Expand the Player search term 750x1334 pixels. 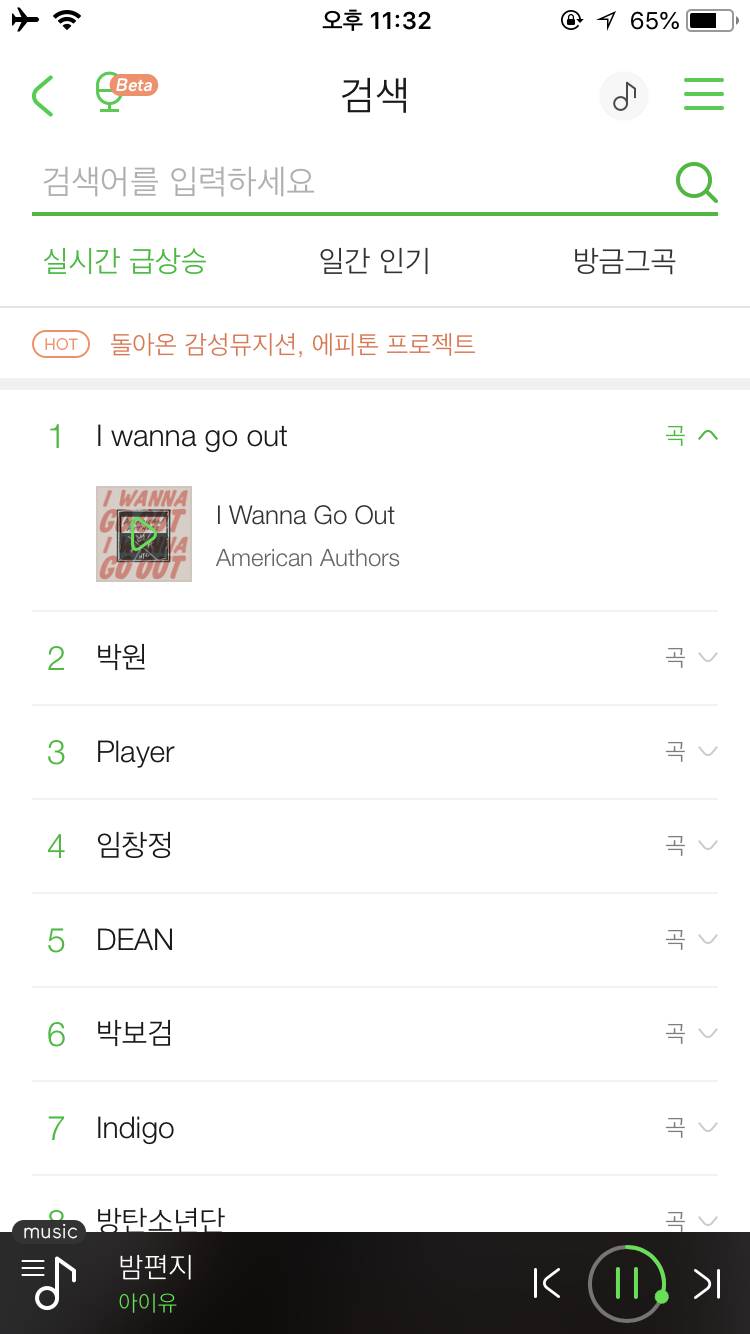(x=707, y=751)
